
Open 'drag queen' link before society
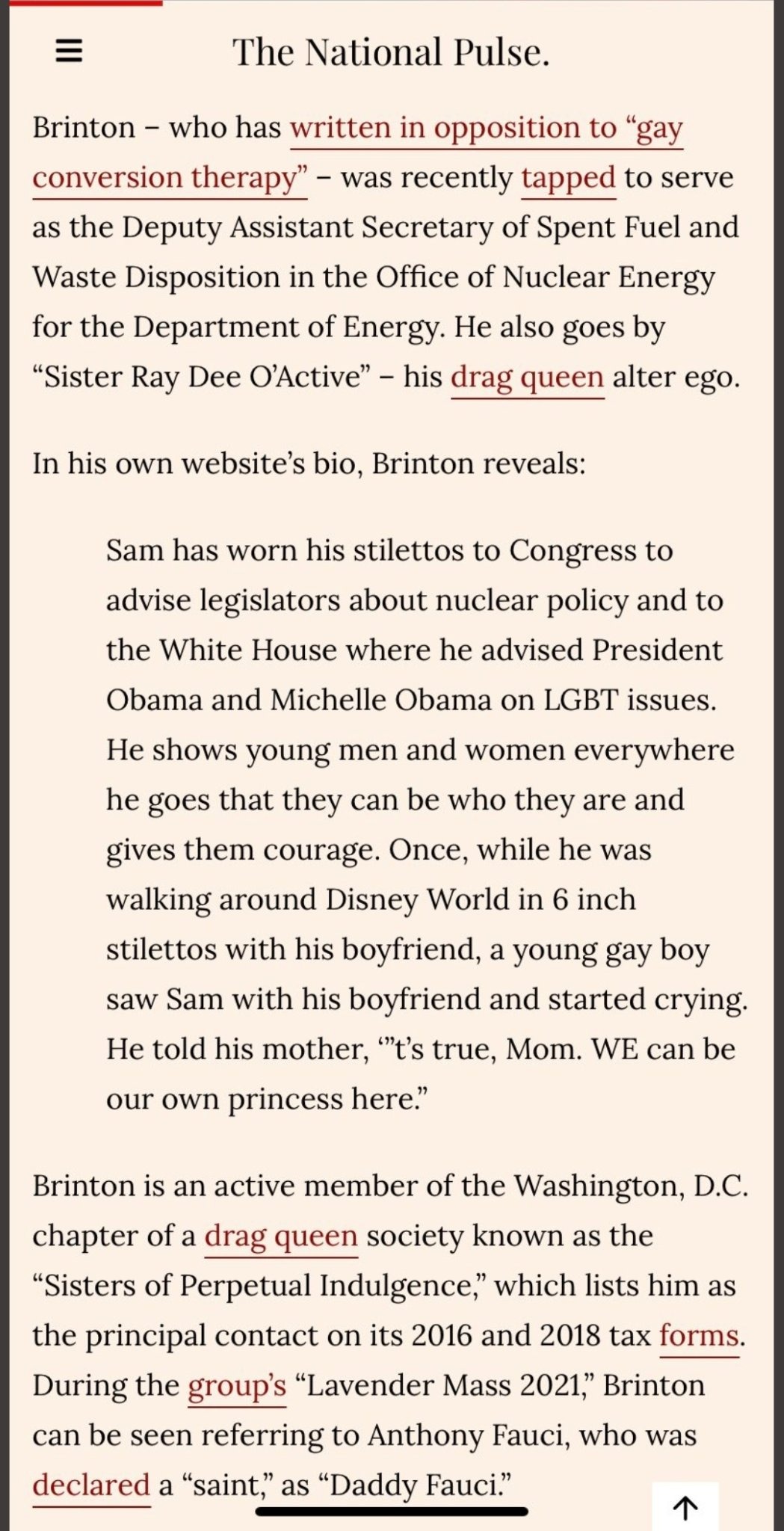(281, 1236)
